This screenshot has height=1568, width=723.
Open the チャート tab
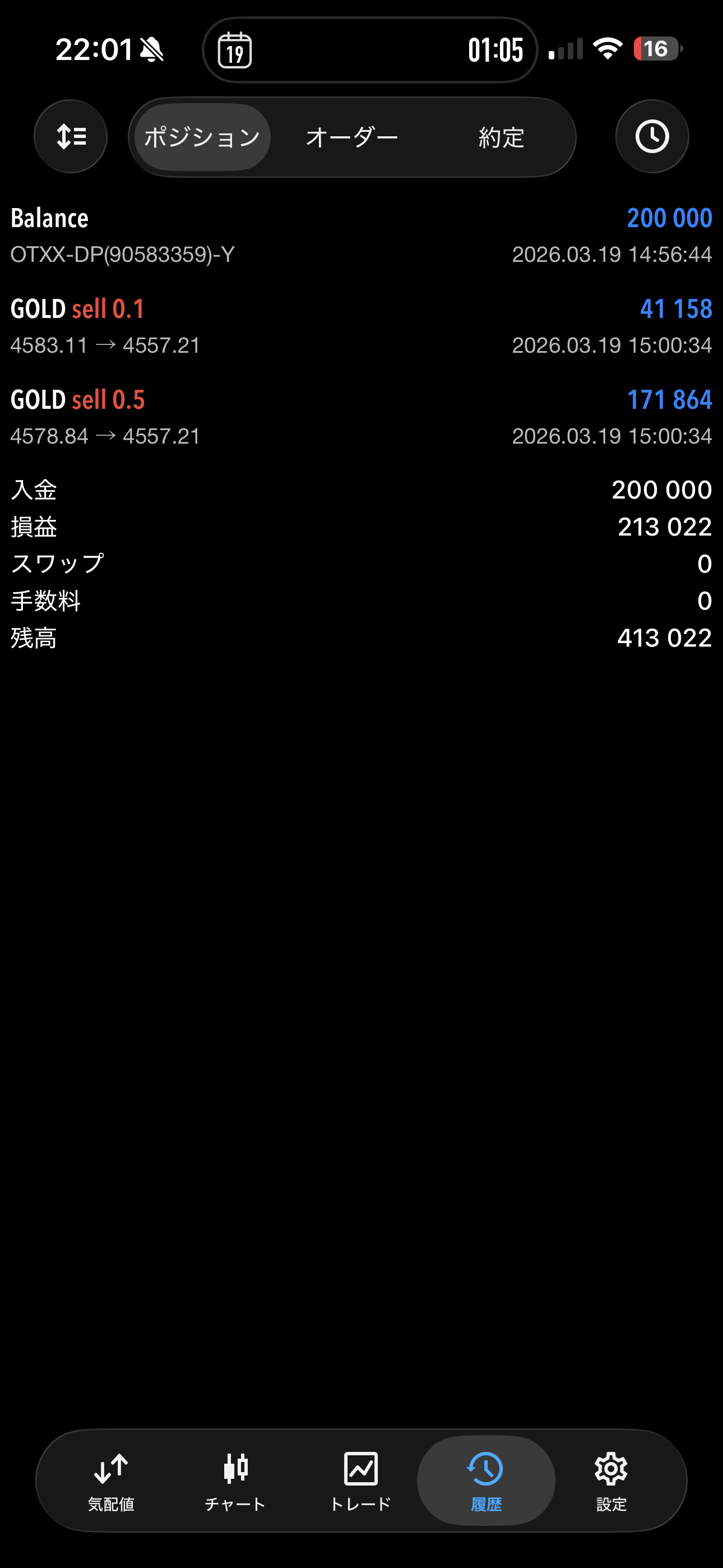click(235, 1481)
